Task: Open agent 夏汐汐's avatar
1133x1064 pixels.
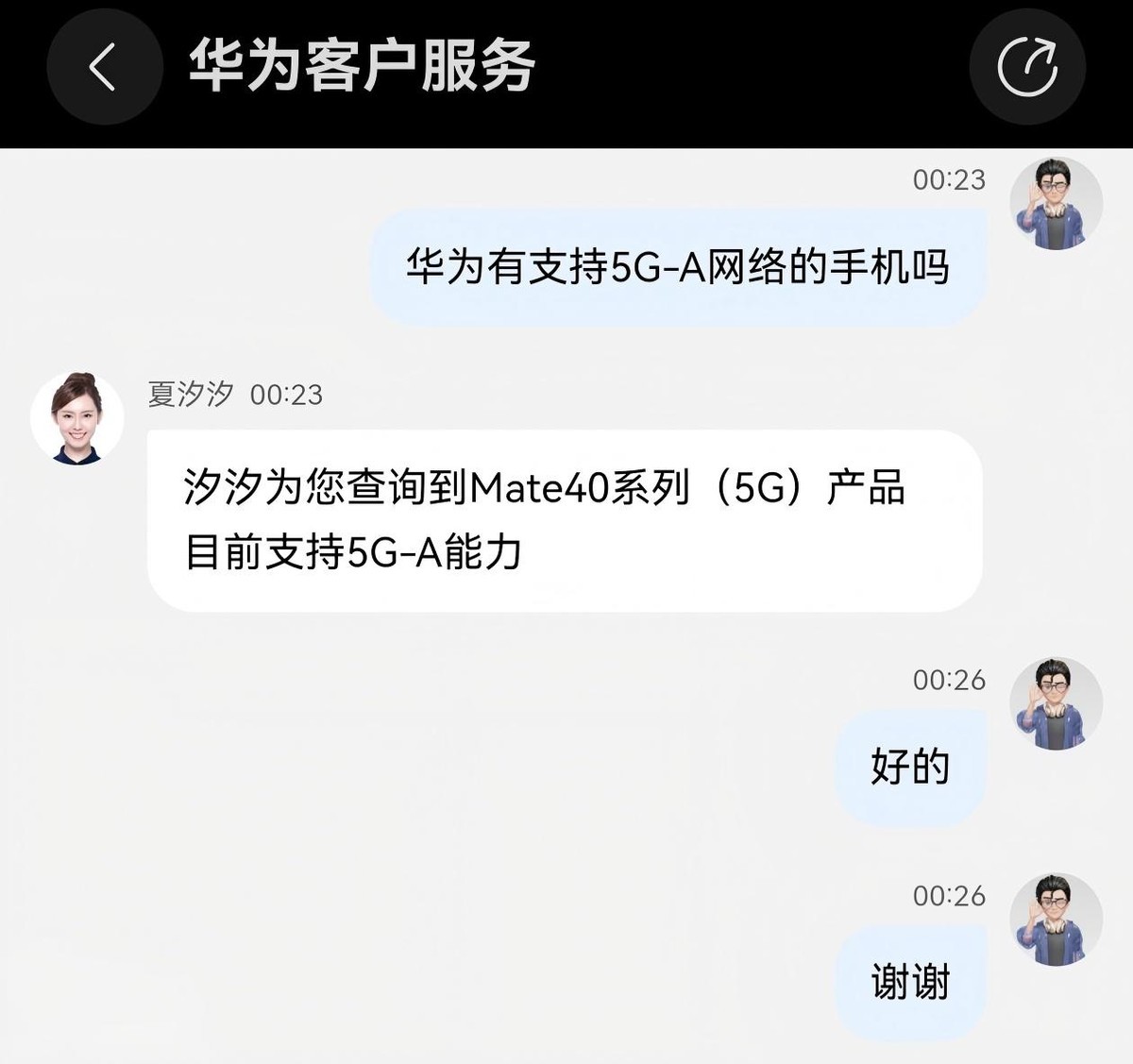Action: pyautogui.click(x=77, y=418)
